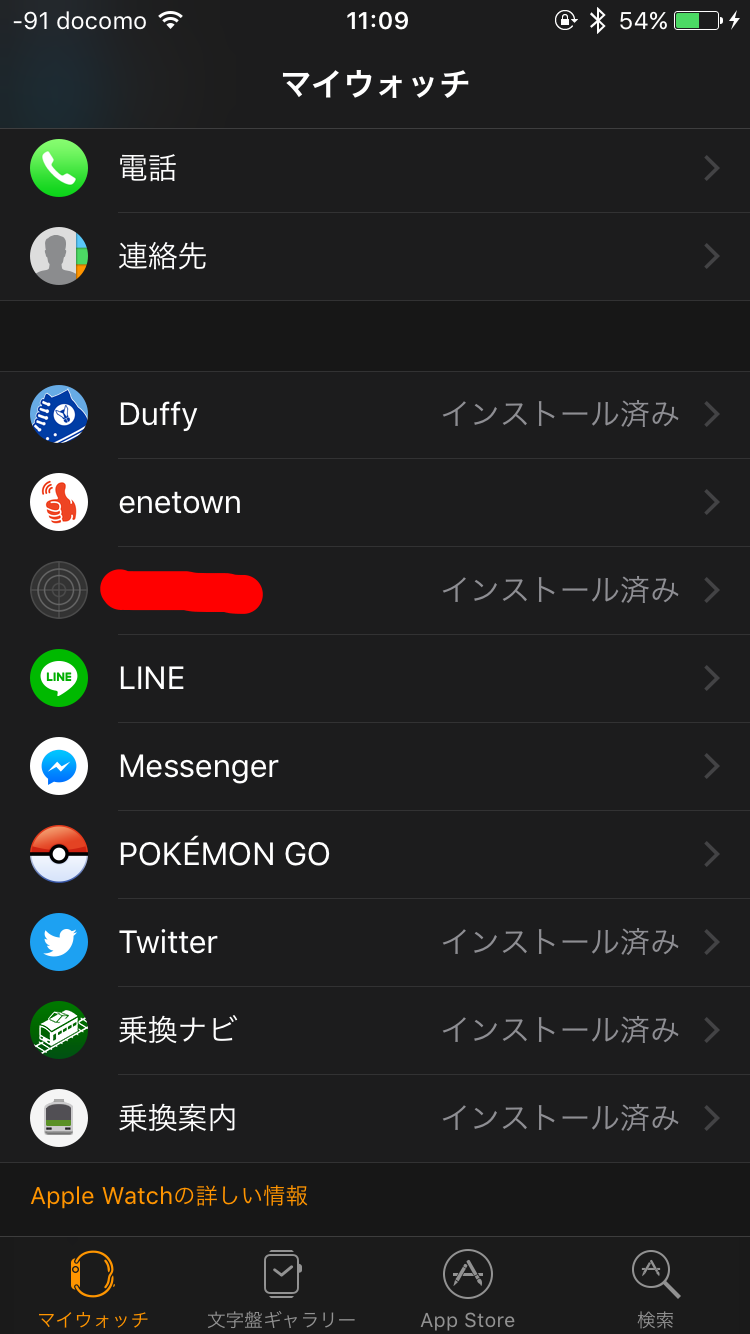Tap the 乗換案内 app icon
Screen dimensions: 750x1334
[59, 1118]
